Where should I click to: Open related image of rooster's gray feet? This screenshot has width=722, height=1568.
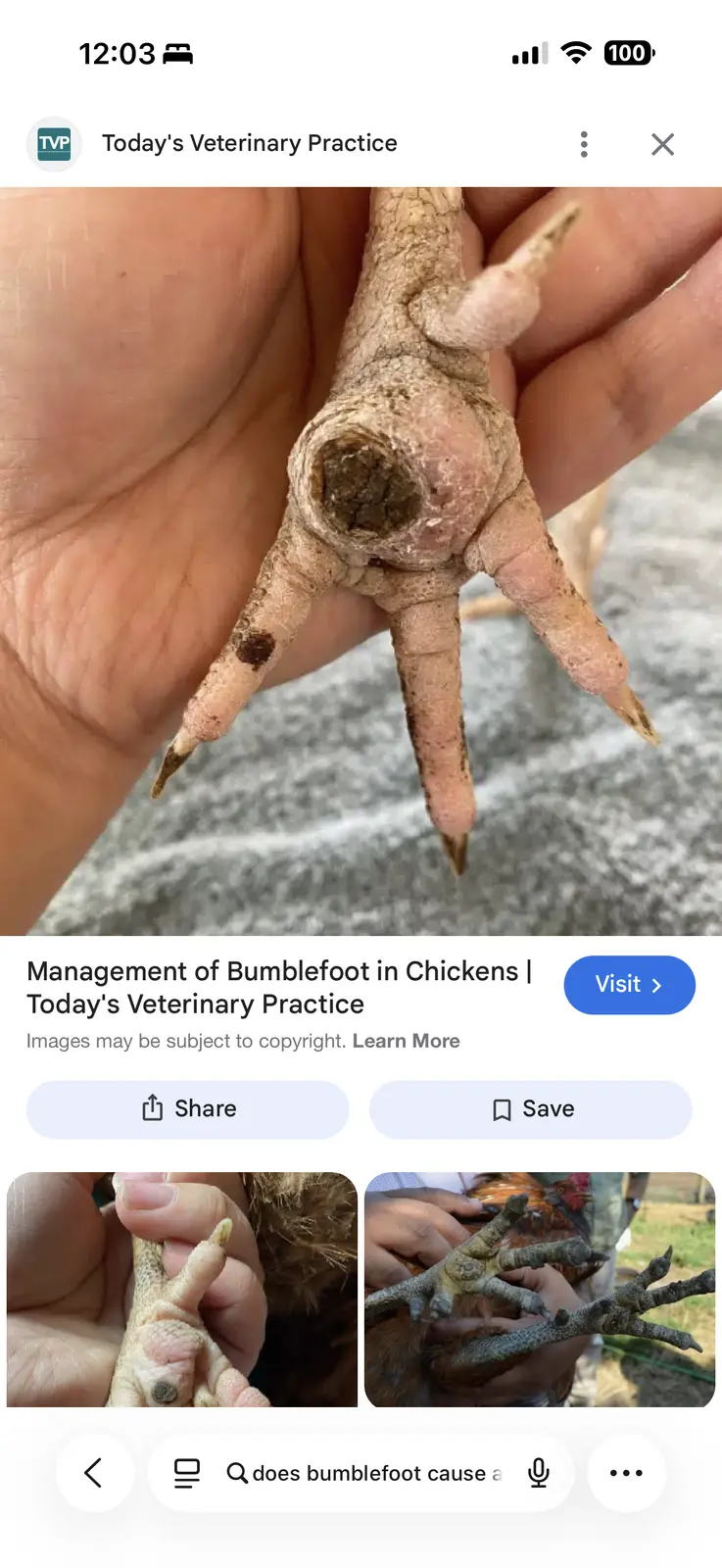pos(540,1290)
